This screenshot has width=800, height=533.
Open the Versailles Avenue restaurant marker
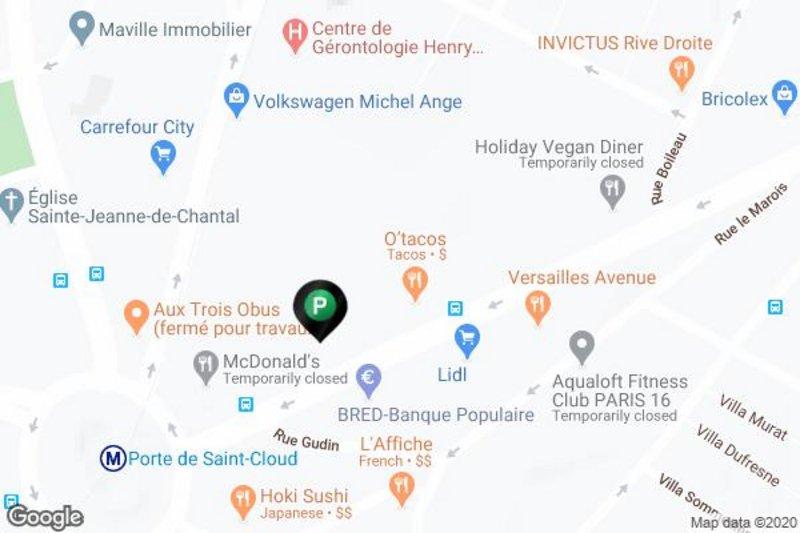(538, 305)
